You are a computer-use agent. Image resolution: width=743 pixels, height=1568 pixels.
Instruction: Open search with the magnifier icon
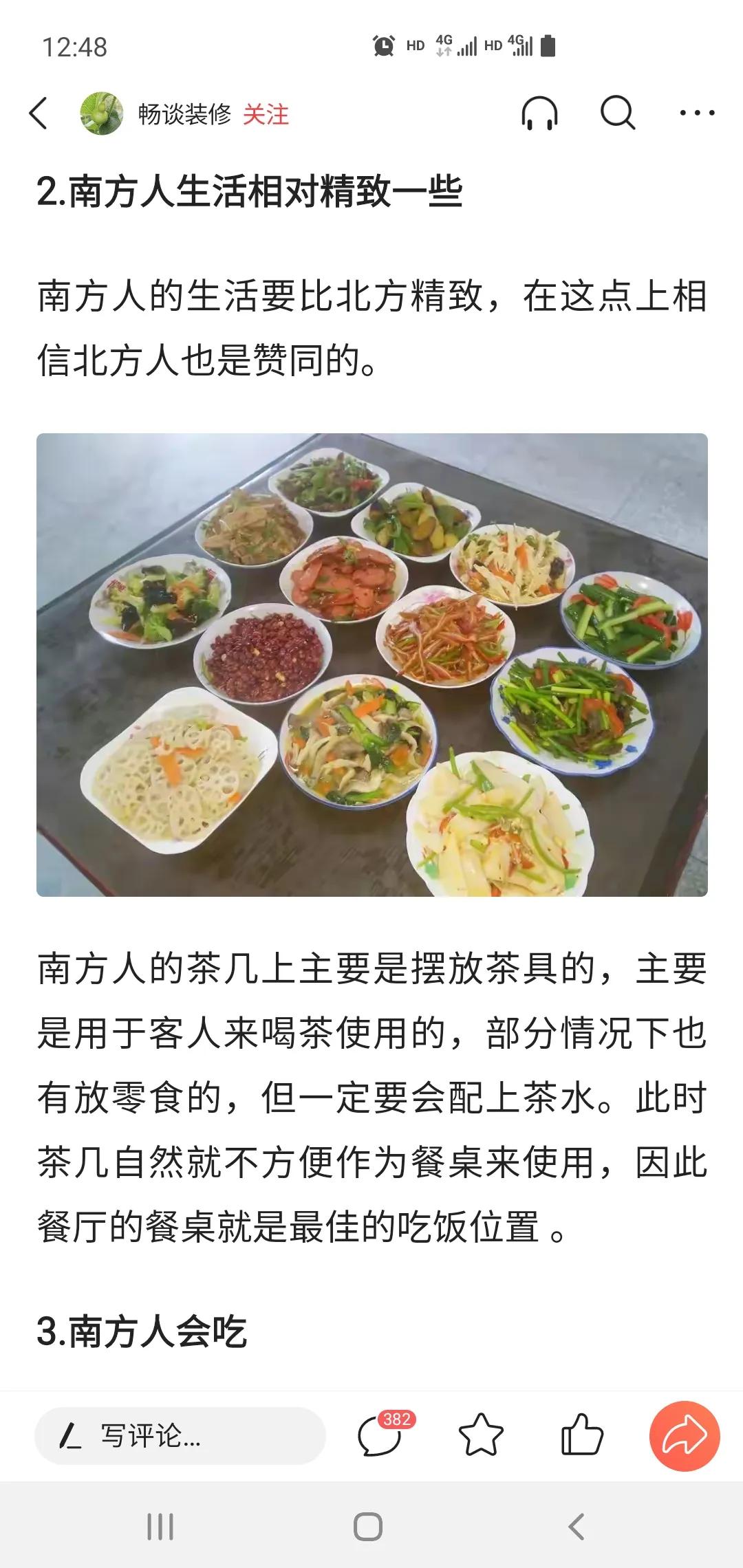click(618, 111)
